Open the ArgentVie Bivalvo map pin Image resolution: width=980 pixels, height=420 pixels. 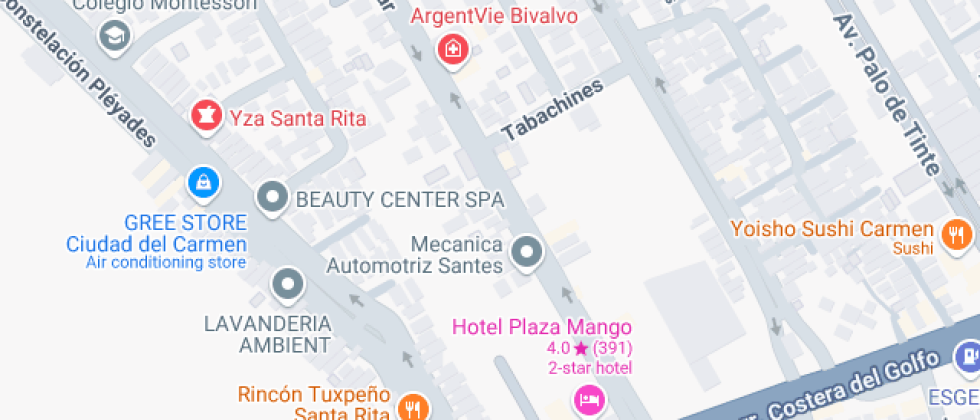pos(453,48)
